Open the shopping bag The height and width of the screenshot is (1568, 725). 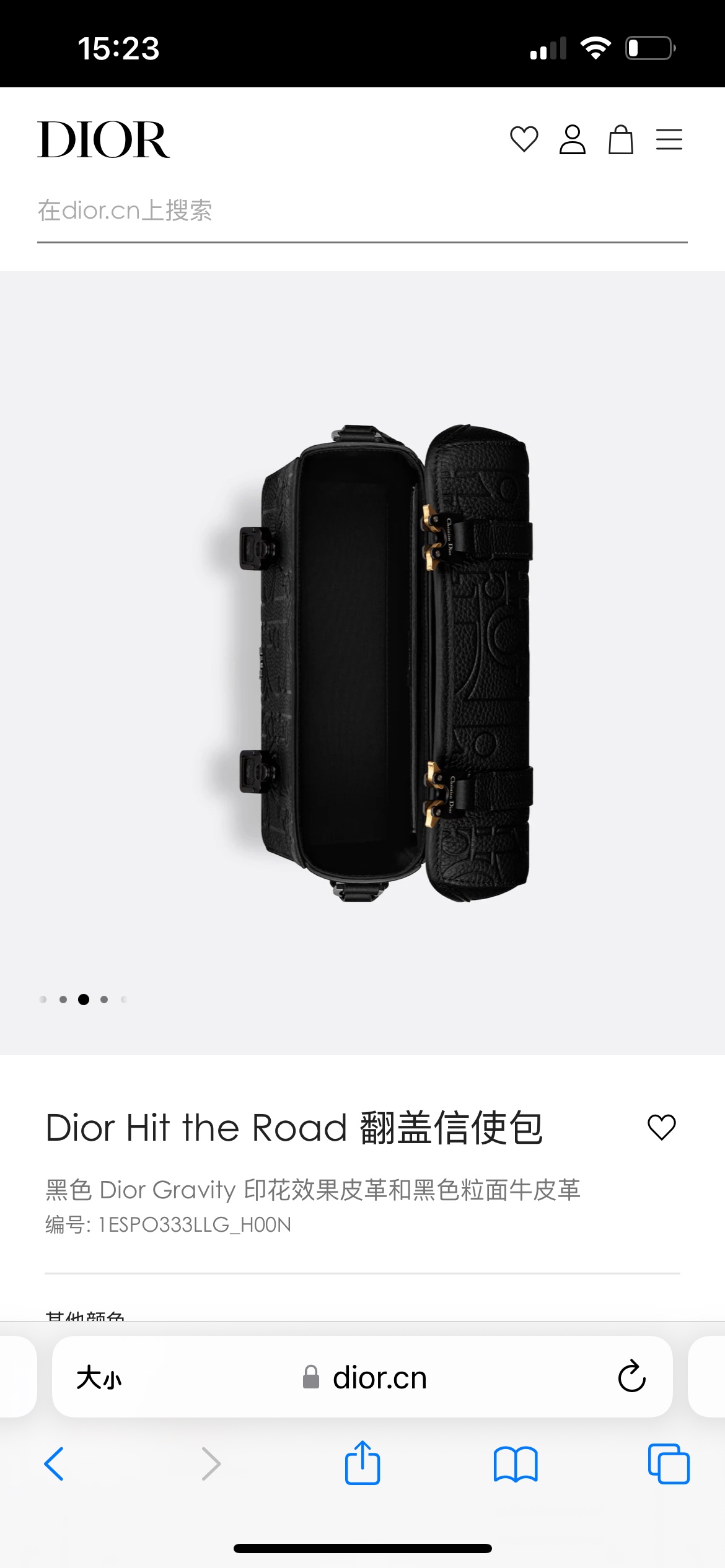(620, 139)
